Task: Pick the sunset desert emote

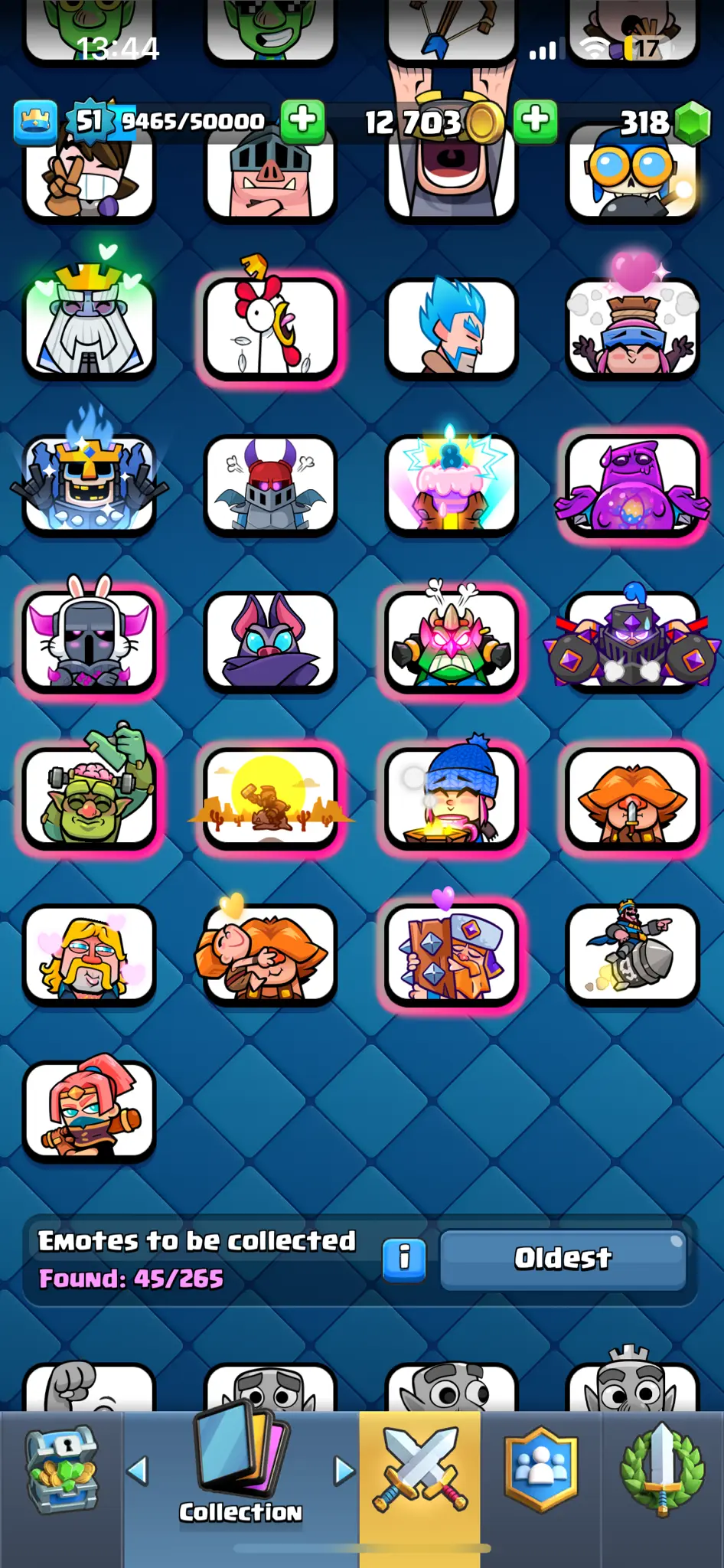Action: [x=270, y=798]
